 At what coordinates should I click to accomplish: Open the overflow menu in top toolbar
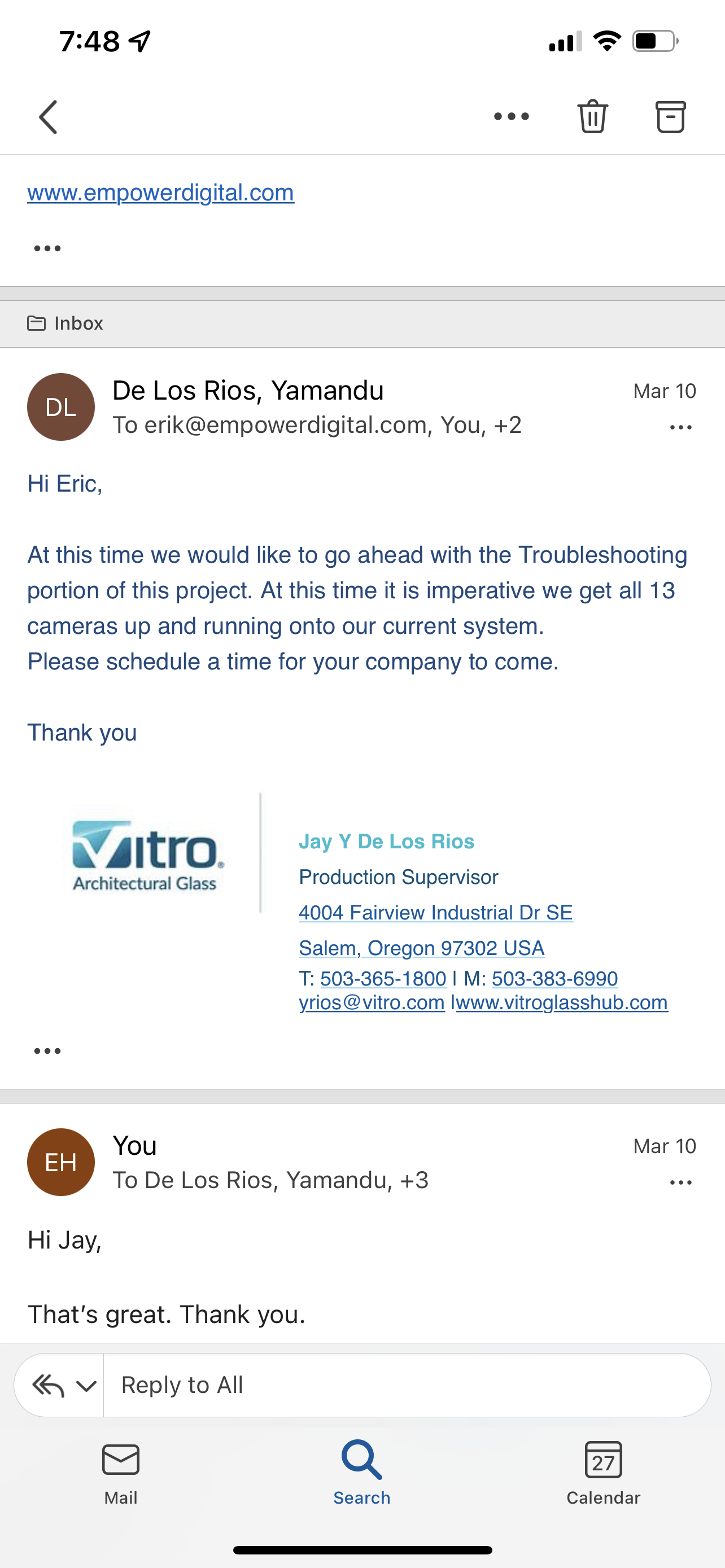click(x=512, y=116)
